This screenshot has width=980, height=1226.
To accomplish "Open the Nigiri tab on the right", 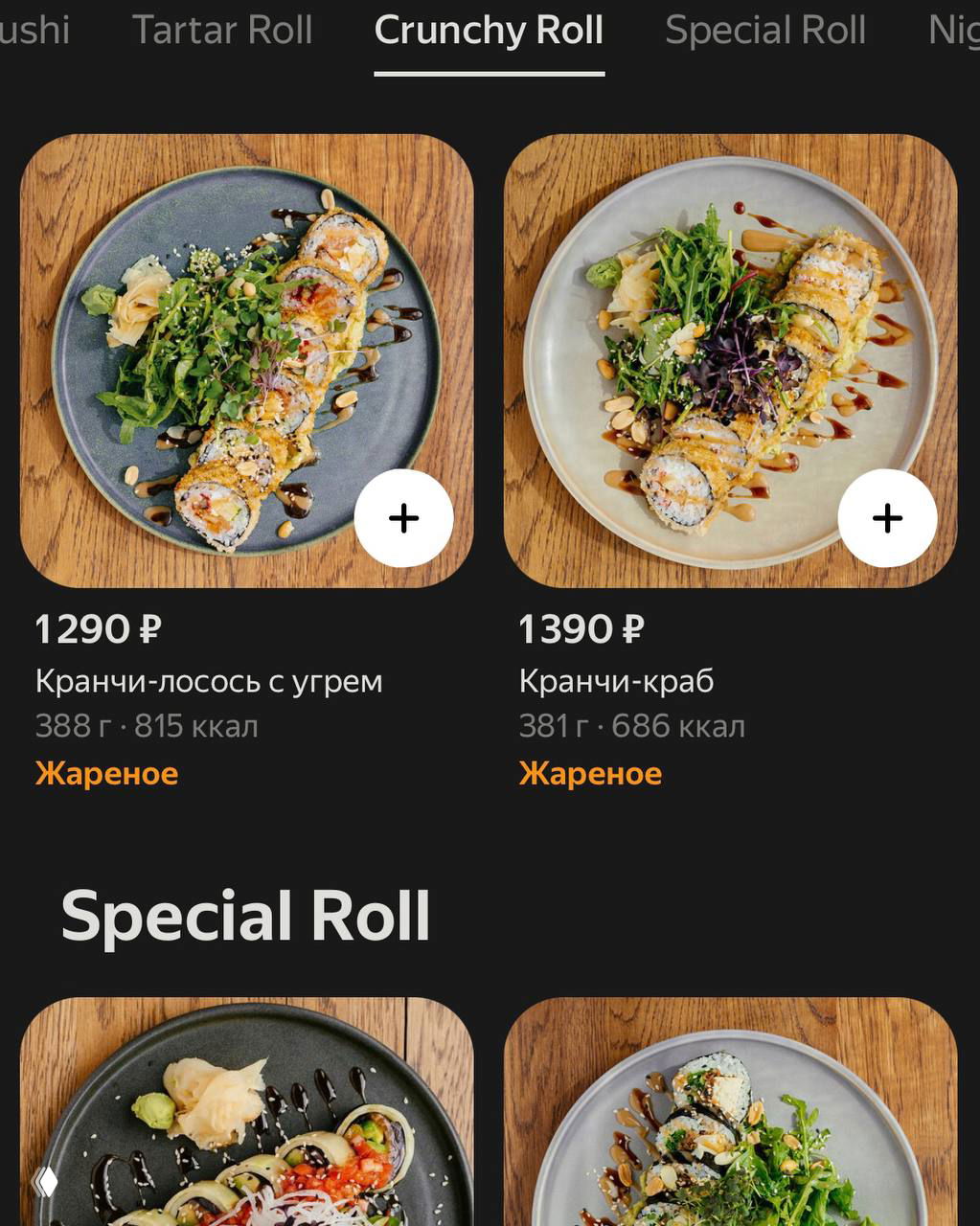I will 954,31.
